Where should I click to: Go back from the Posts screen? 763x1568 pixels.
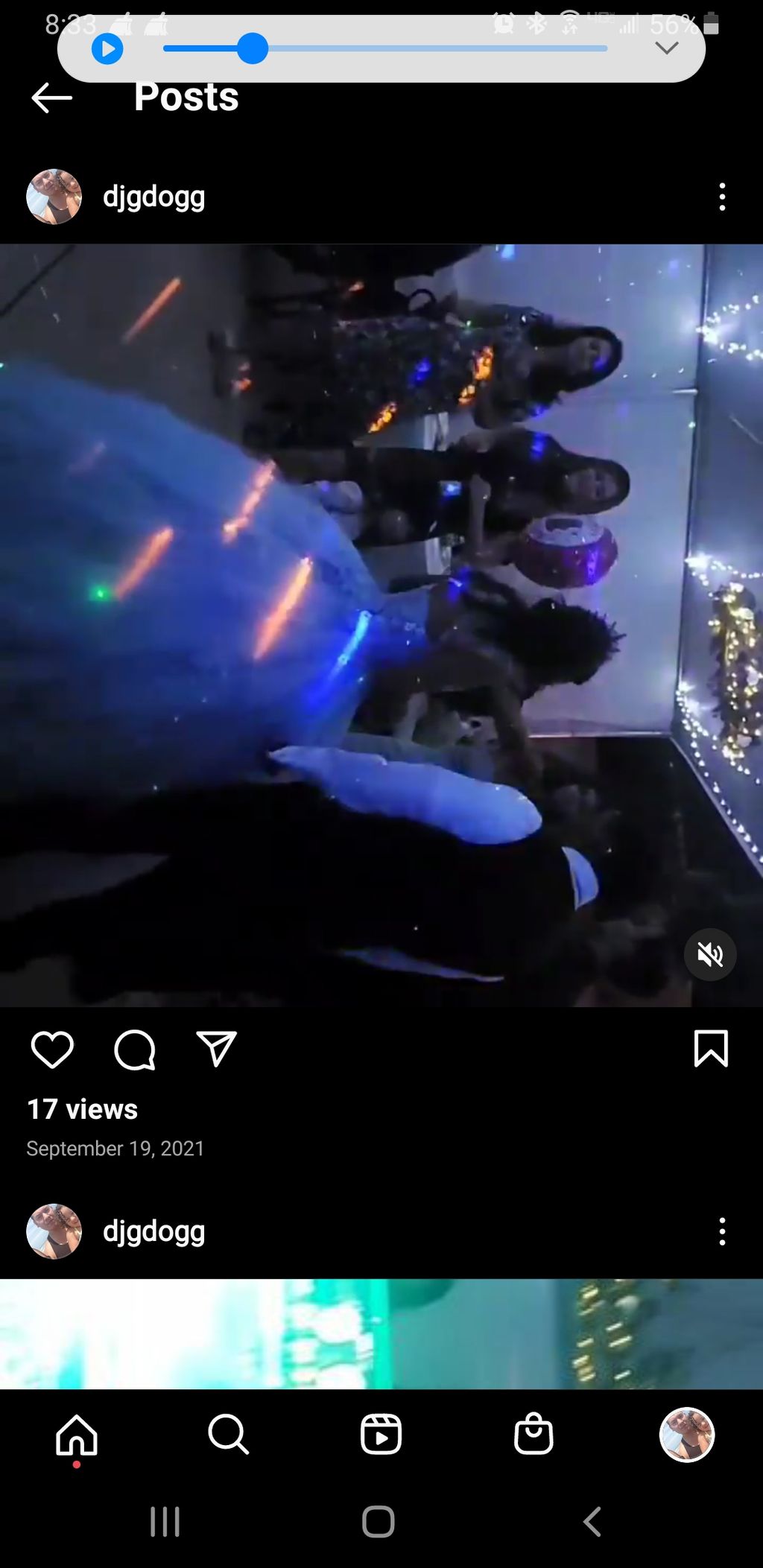[52, 98]
